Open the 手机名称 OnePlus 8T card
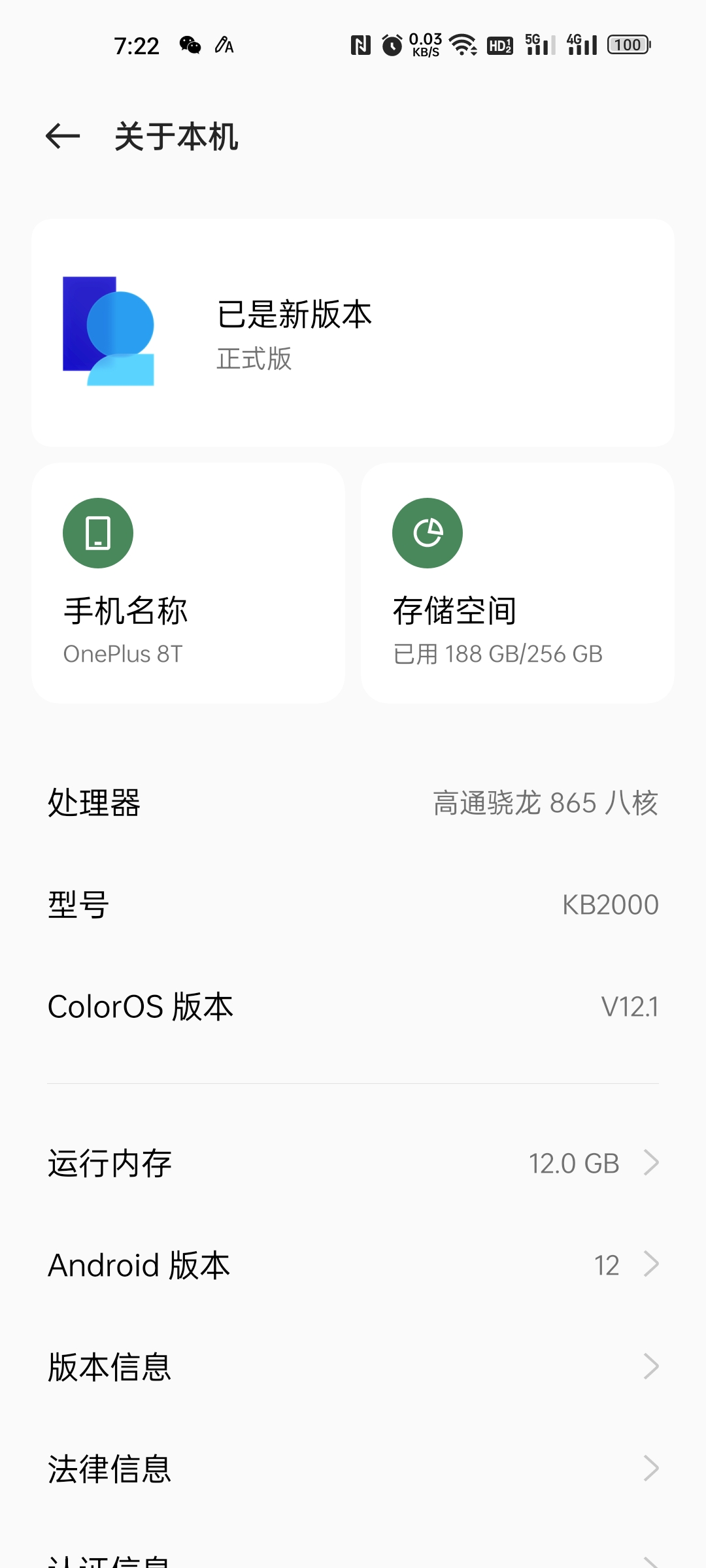The width and height of the screenshot is (706, 1568). point(188,583)
